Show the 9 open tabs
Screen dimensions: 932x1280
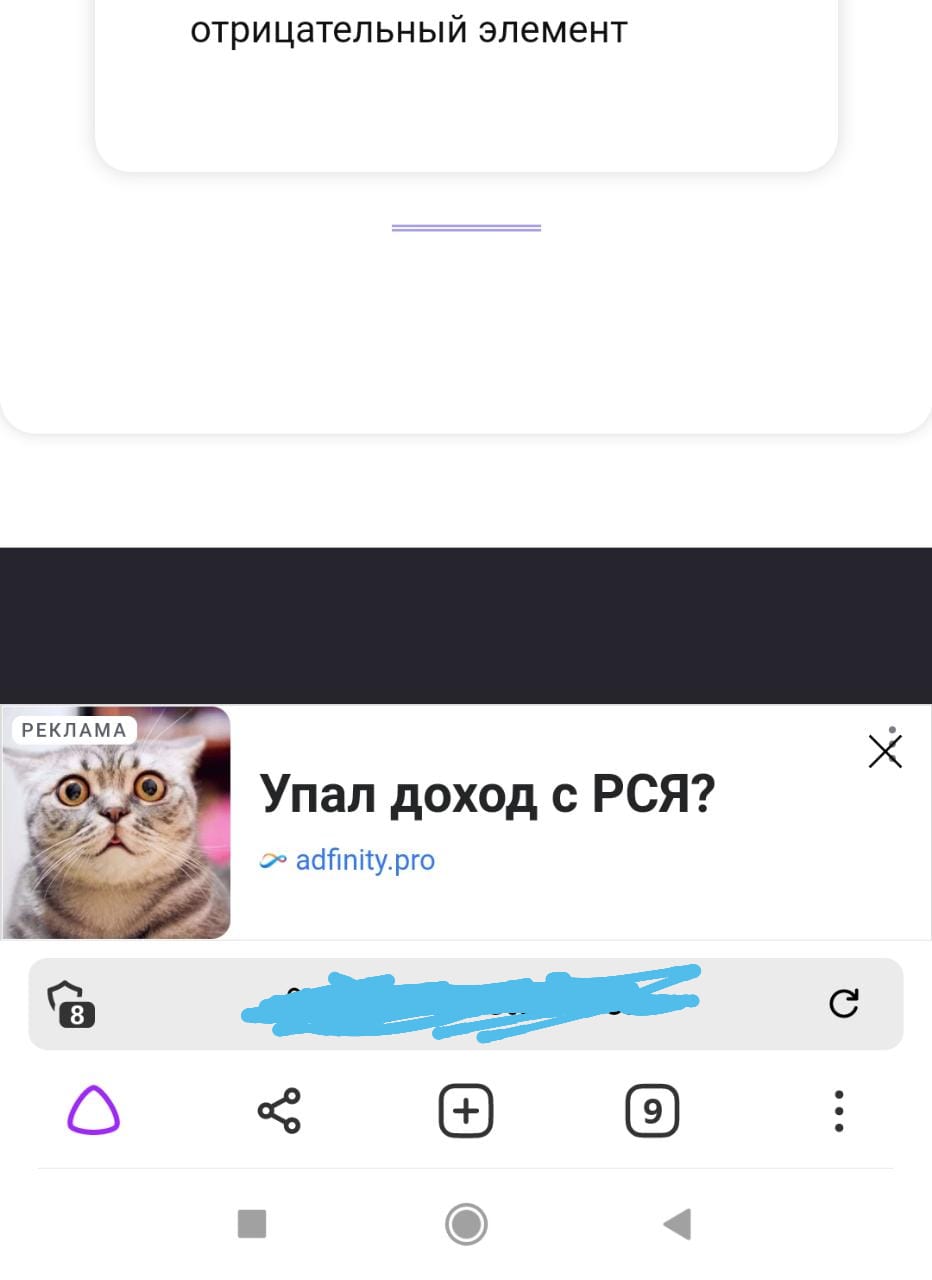tap(652, 1110)
